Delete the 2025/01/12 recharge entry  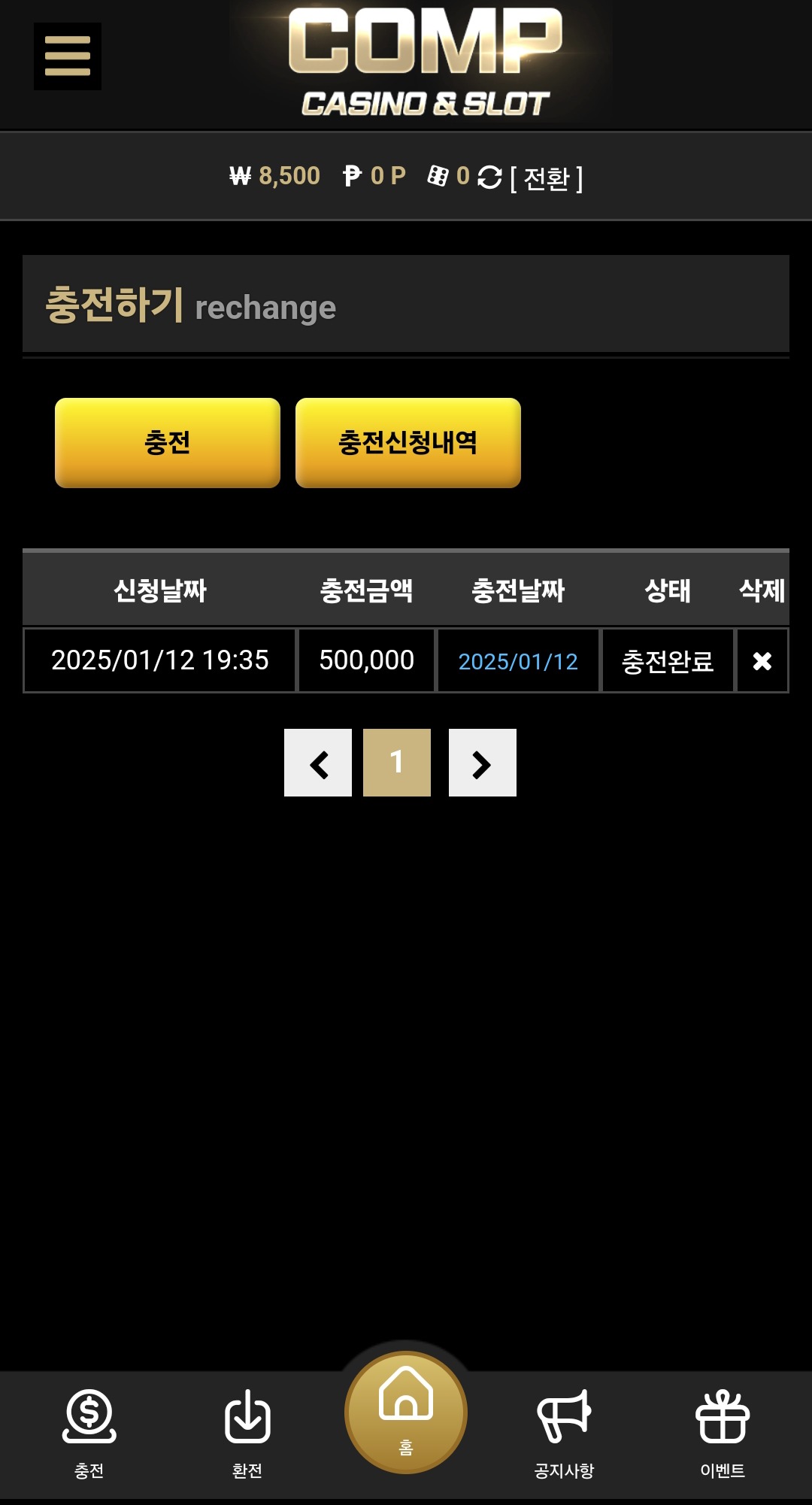(x=762, y=661)
